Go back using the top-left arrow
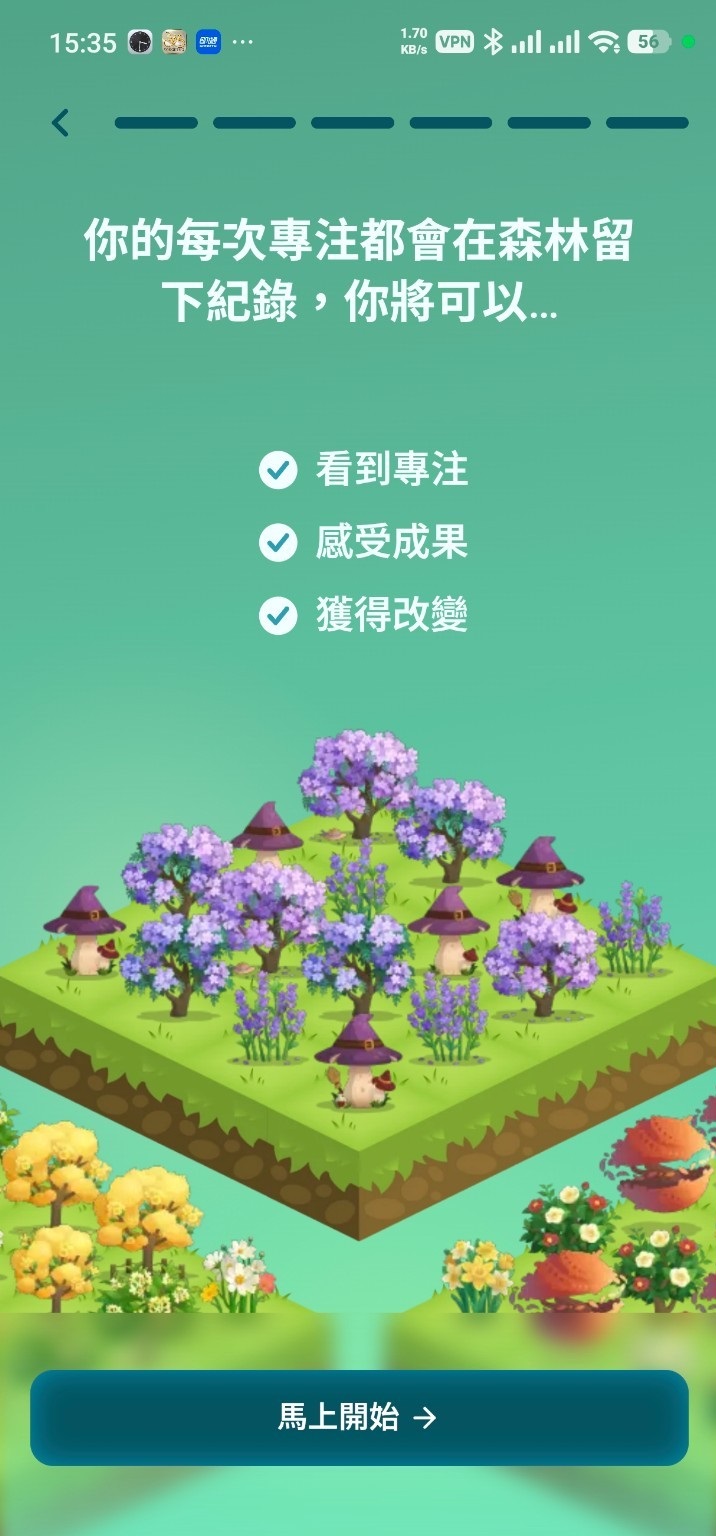The image size is (716, 1536). (61, 123)
